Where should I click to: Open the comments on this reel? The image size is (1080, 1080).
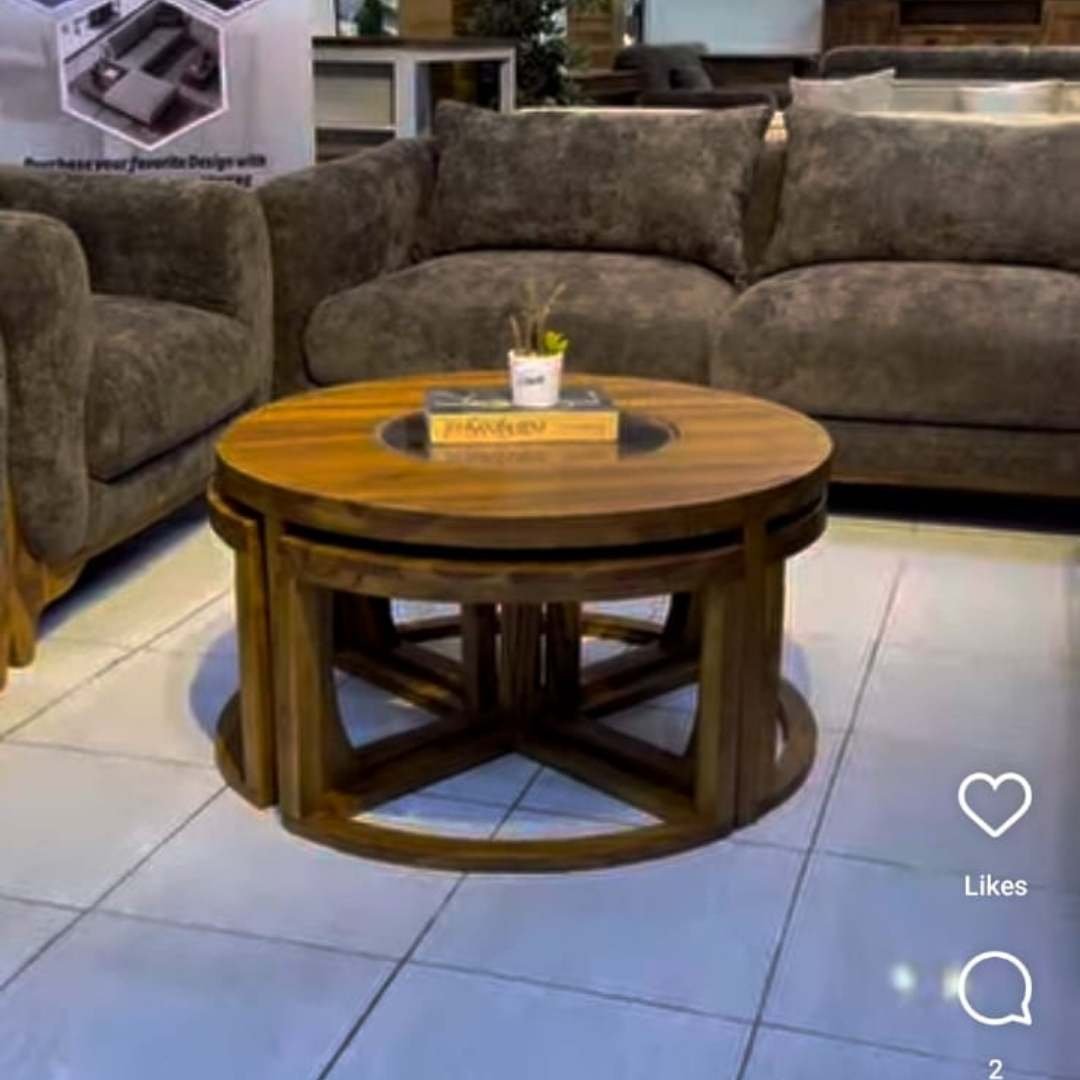994,988
